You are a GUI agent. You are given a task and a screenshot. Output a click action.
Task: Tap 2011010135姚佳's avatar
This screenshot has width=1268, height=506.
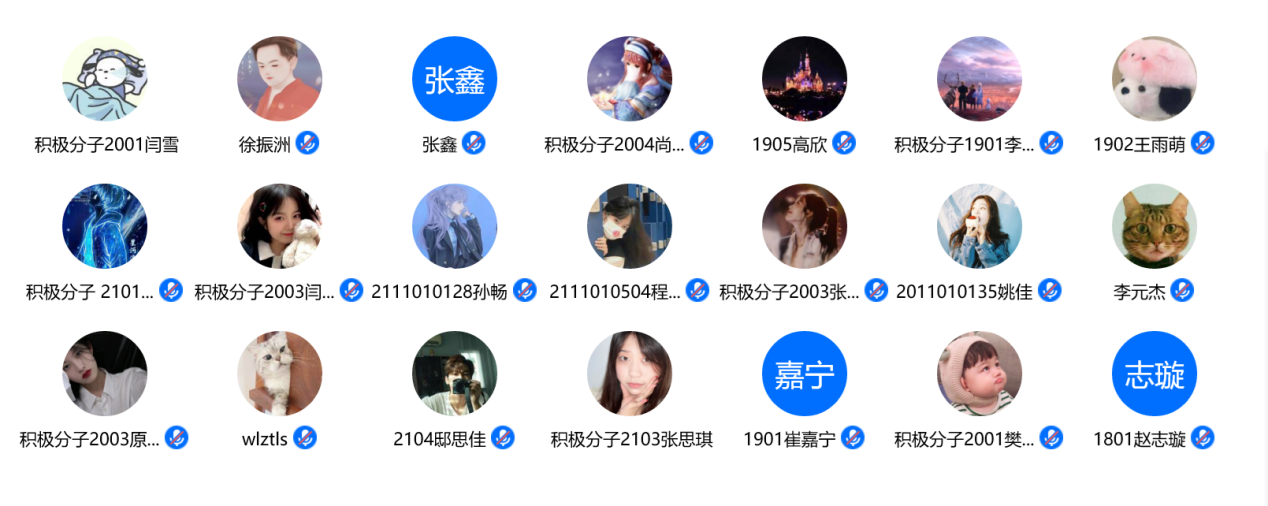(979, 226)
